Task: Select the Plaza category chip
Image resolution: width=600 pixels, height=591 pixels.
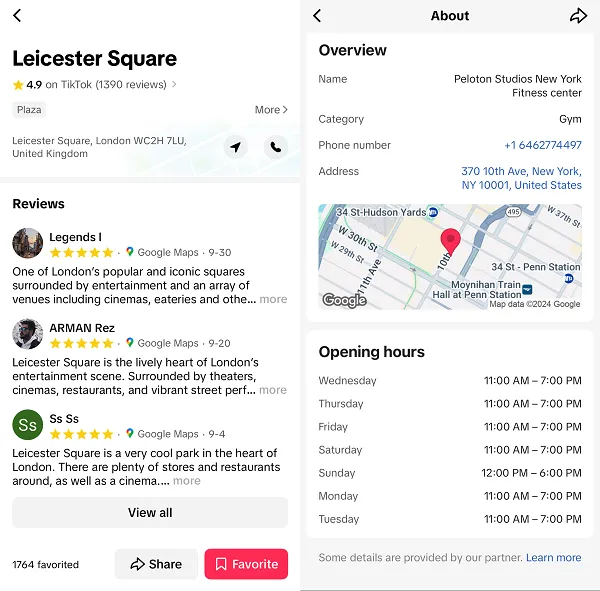Action: [x=29, y=110]
